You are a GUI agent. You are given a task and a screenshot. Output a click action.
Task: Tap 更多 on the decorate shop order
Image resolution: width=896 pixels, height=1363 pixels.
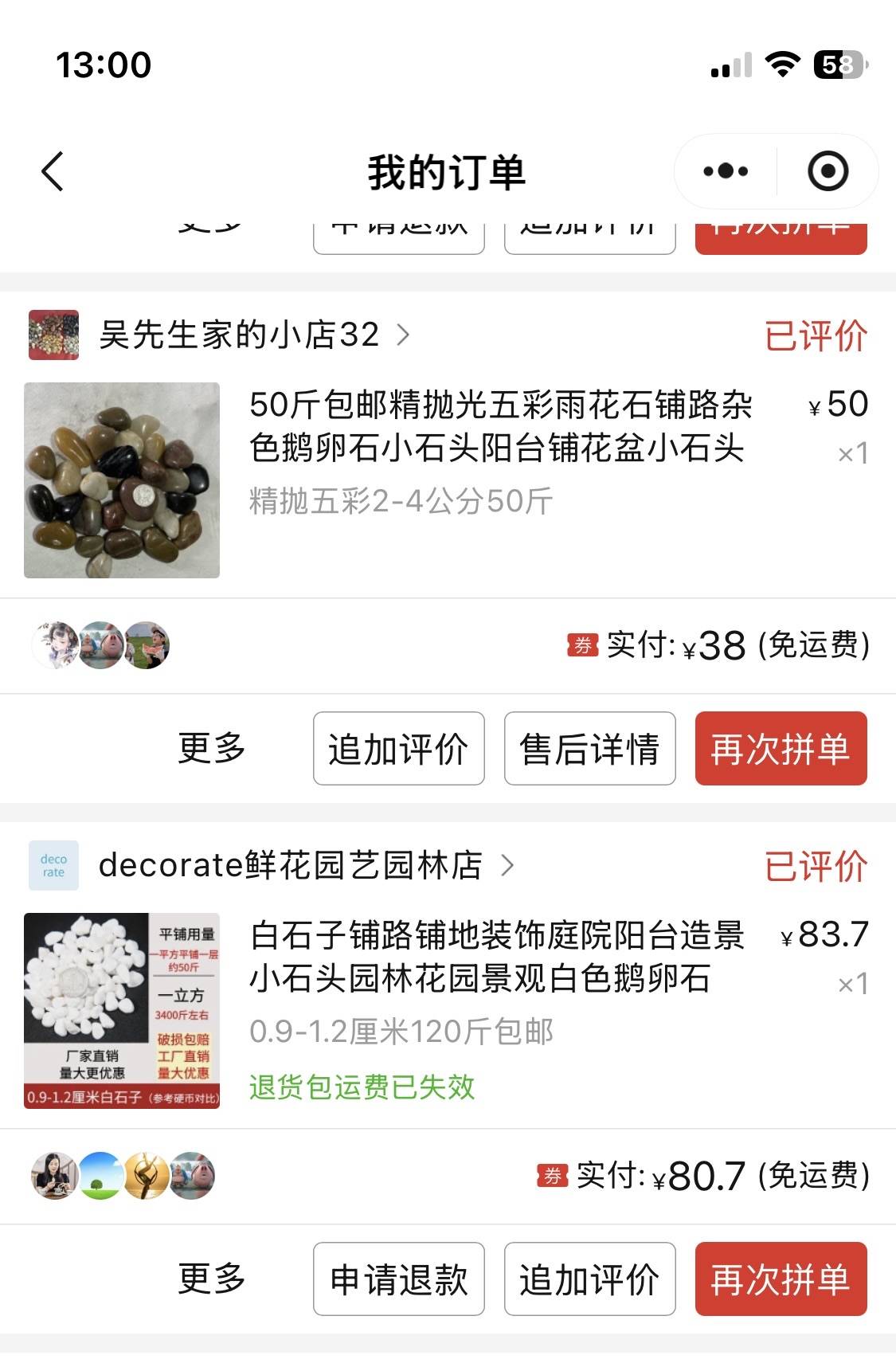point(211,1279)
